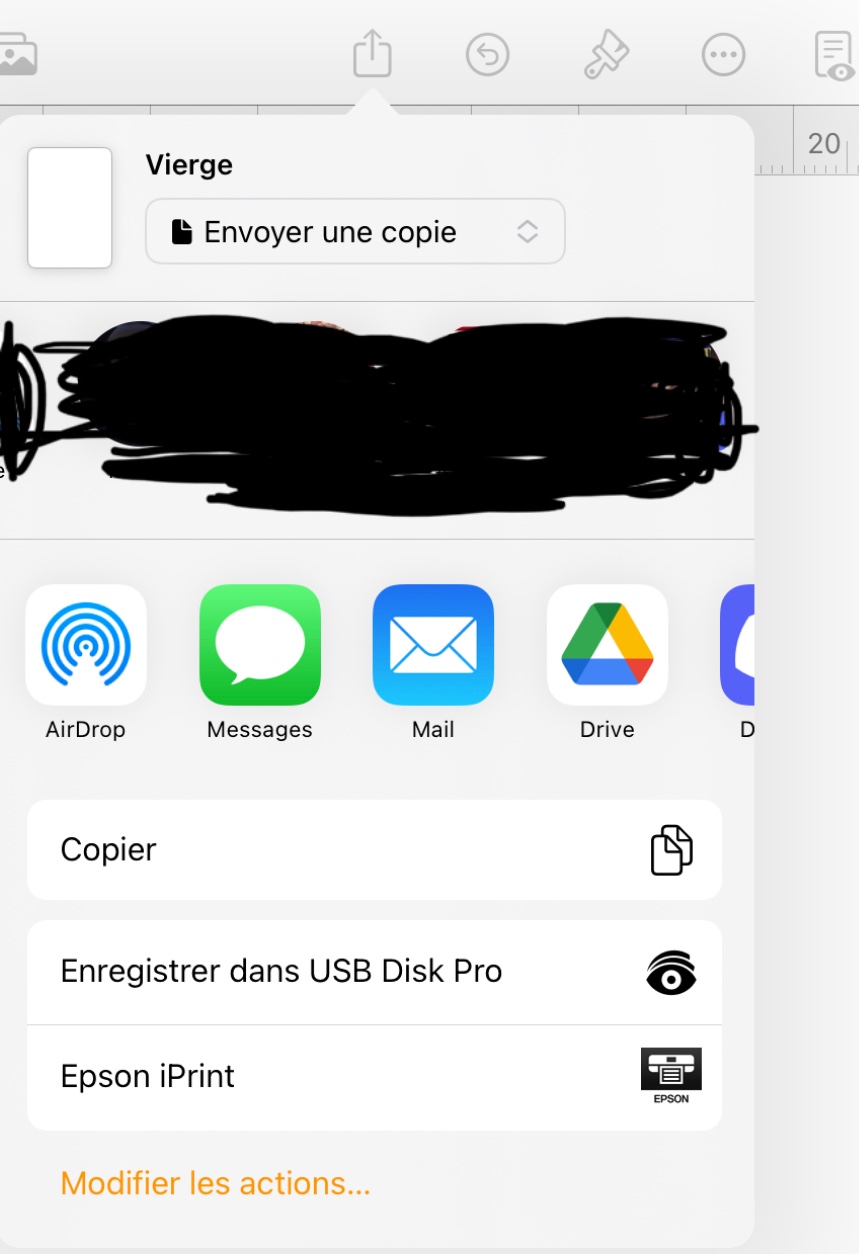Viewport: 859px width, 1254px height.
Task: Open the Envoyer une copie dropdown
Action: click(x=355, y=232)
